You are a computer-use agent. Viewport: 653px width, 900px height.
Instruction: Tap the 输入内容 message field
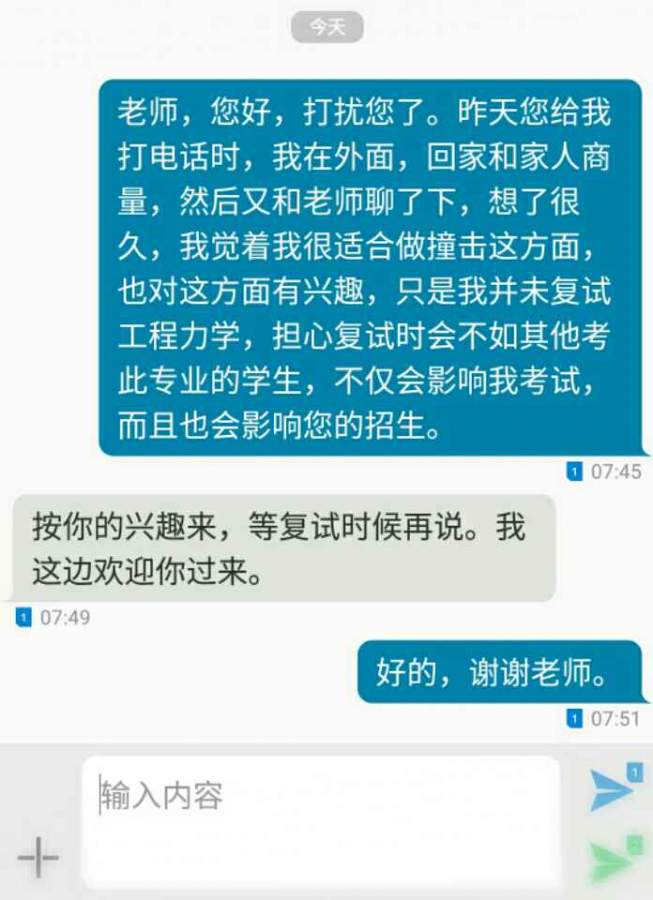click(320, 820)
